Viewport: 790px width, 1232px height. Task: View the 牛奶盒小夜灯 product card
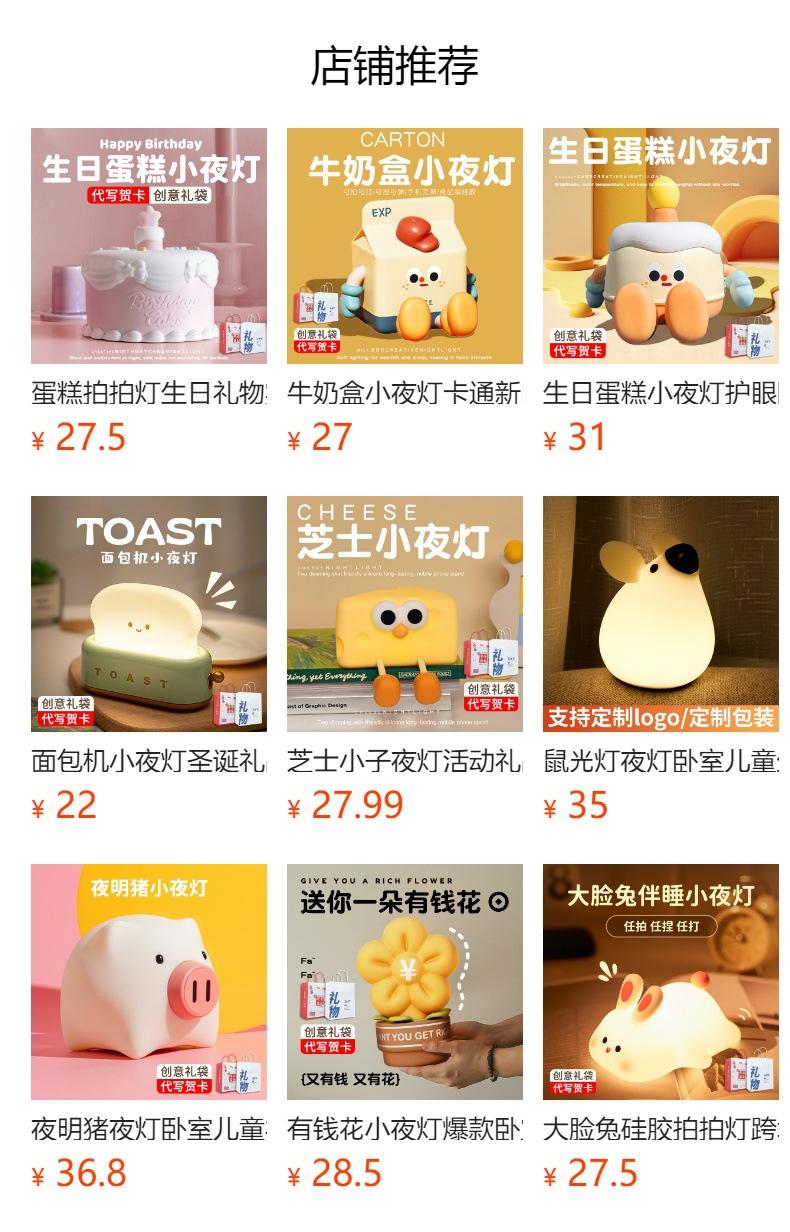point(405,246)
